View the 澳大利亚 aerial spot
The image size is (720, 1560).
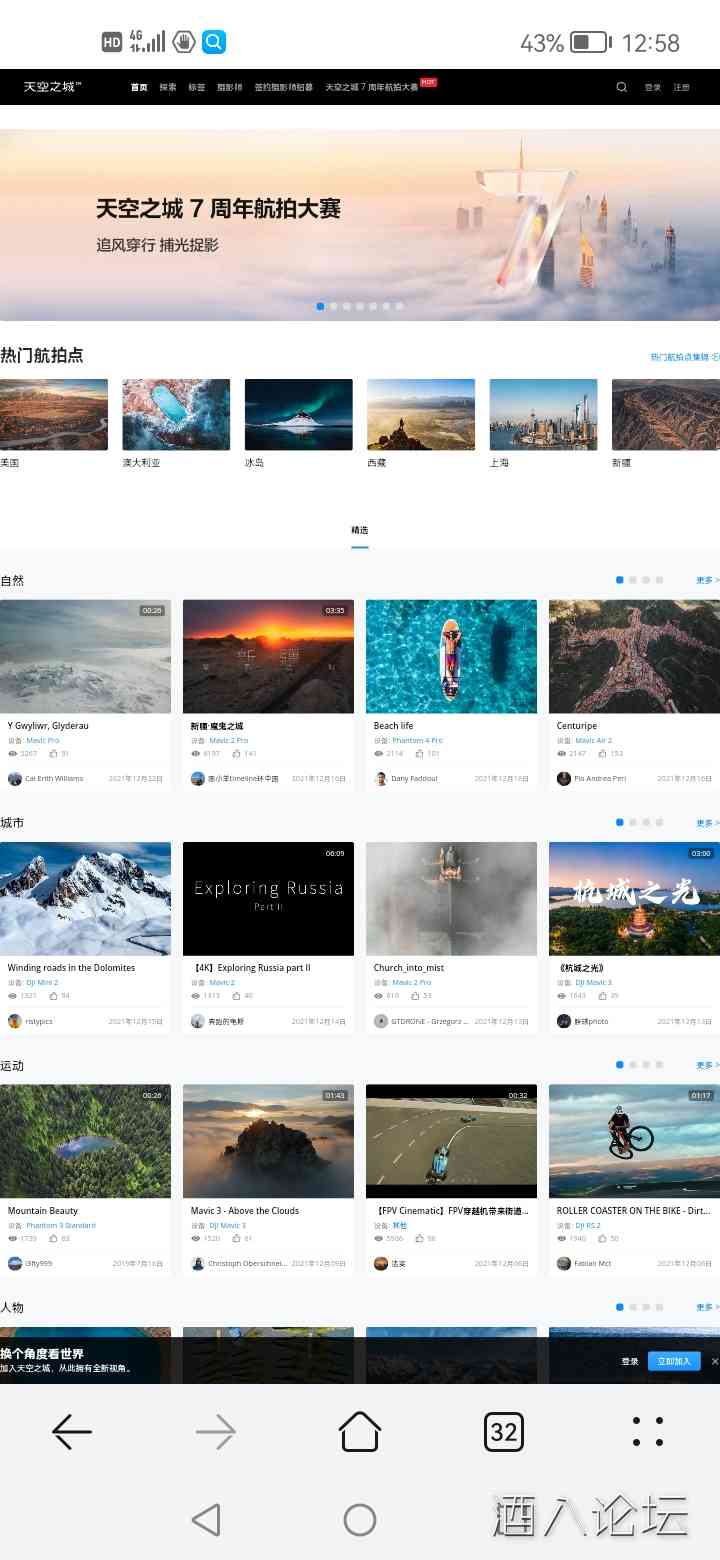[176, 414]
